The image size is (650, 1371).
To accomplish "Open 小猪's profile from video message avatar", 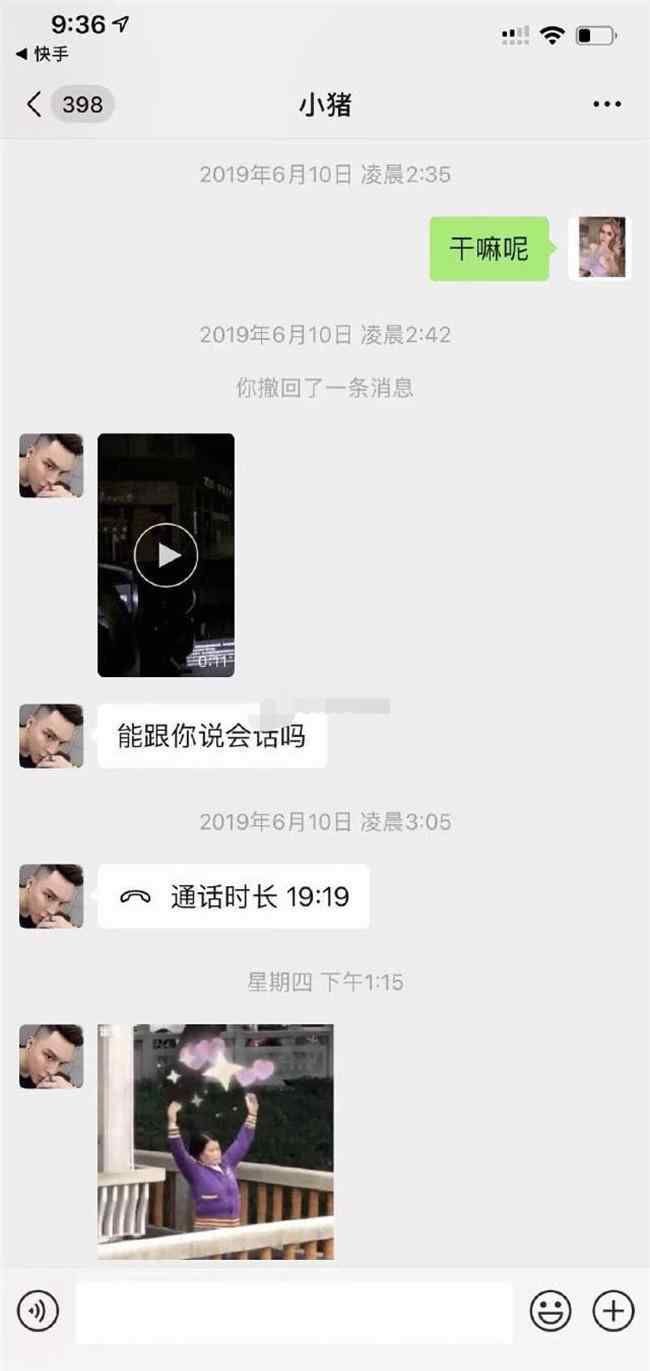I will [51, 465].
